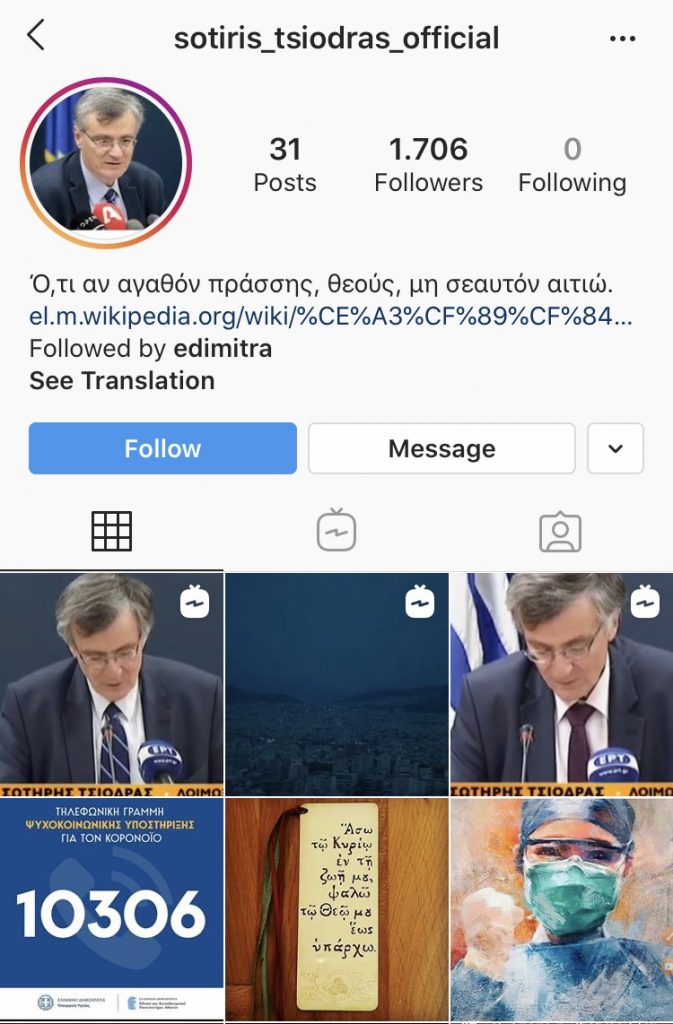The height and width of the screenshot is (1024, 673).
Task: Open the followed-by user edimitra's profile
Action: (222, 349)
